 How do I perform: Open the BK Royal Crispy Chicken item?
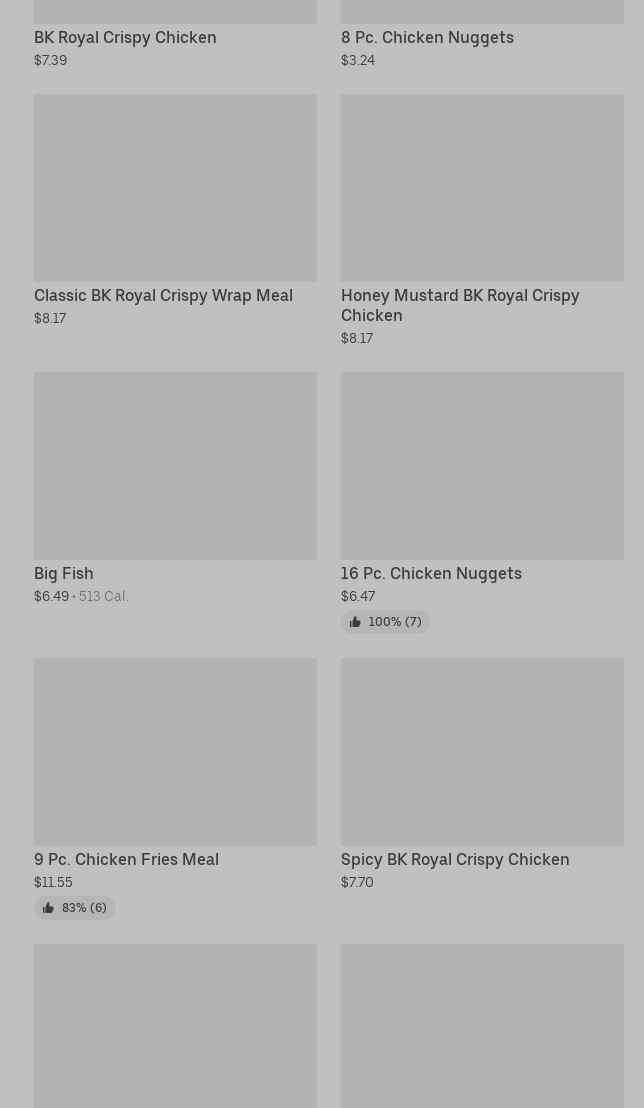click(x=125, y=37)
